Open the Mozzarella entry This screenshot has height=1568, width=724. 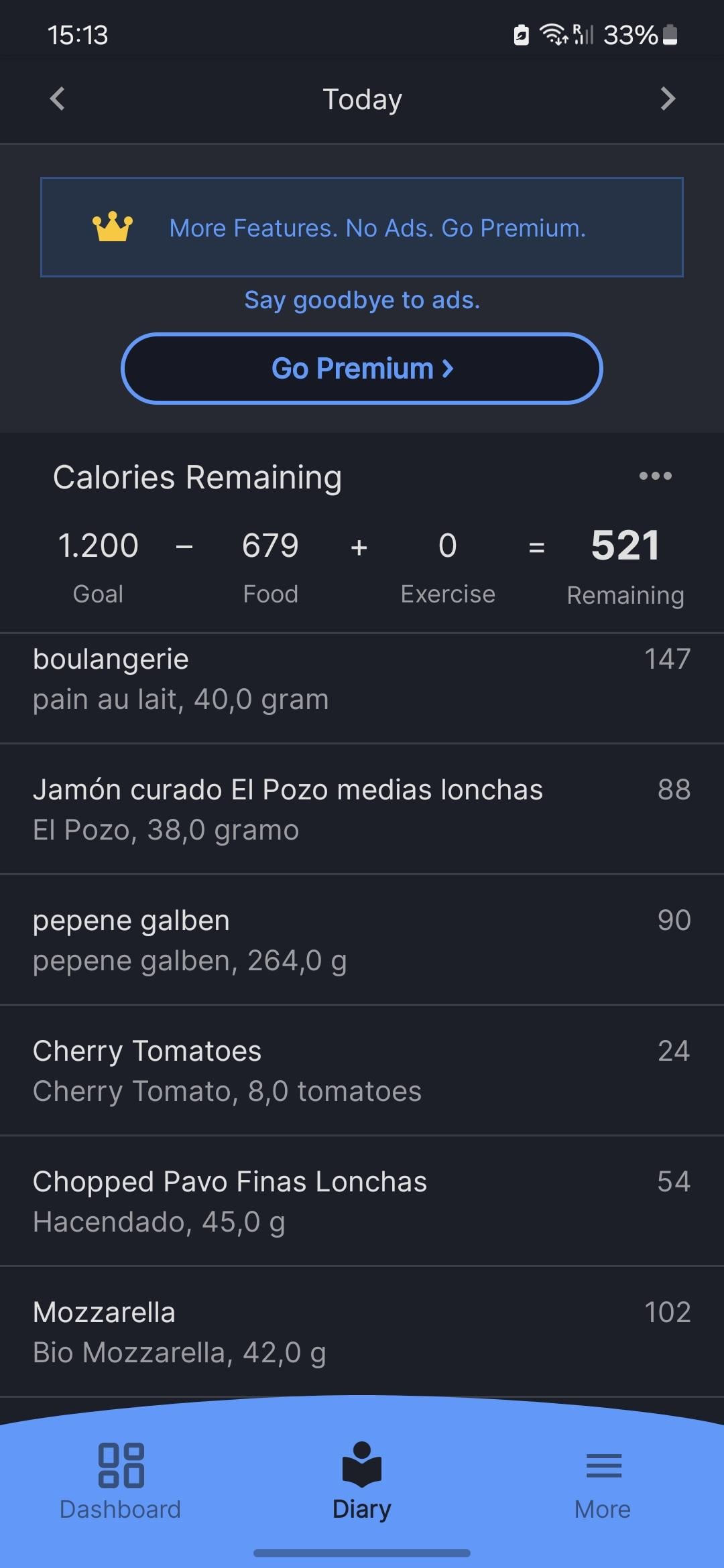point(362,1331)
